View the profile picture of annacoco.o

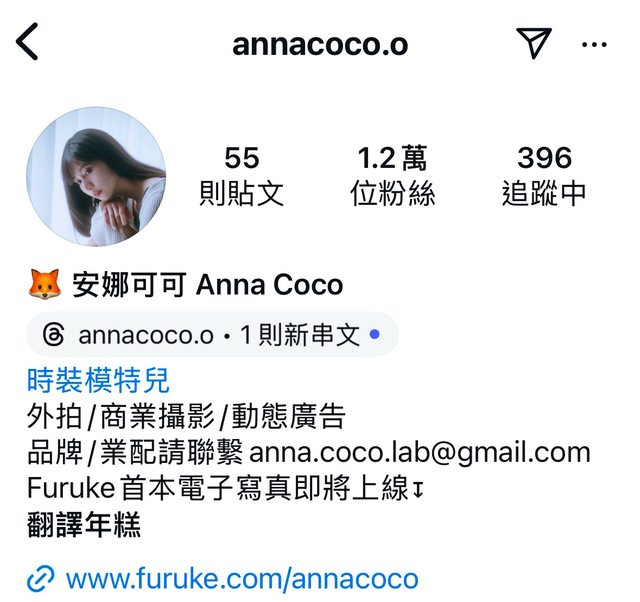pos(95,175)
